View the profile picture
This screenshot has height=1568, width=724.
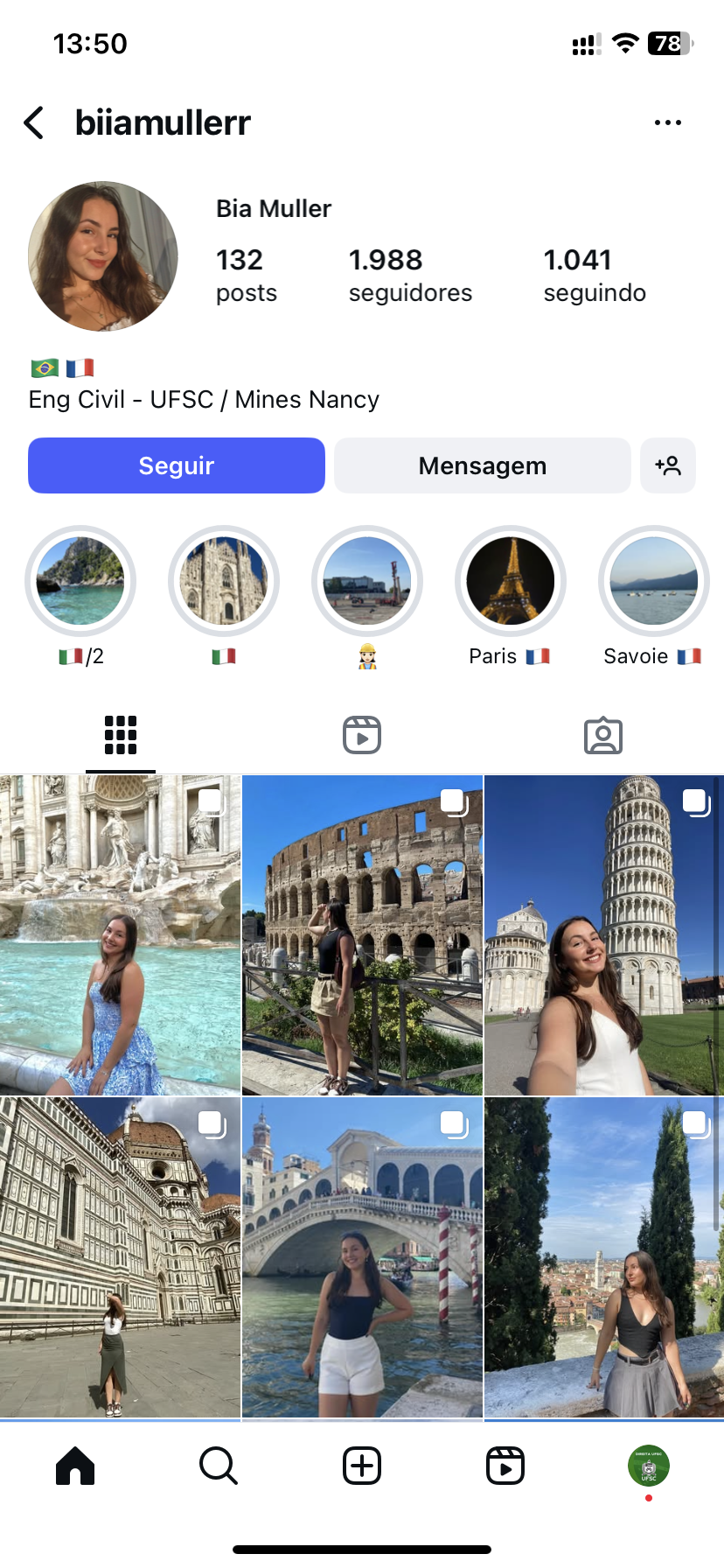(103, 256)
